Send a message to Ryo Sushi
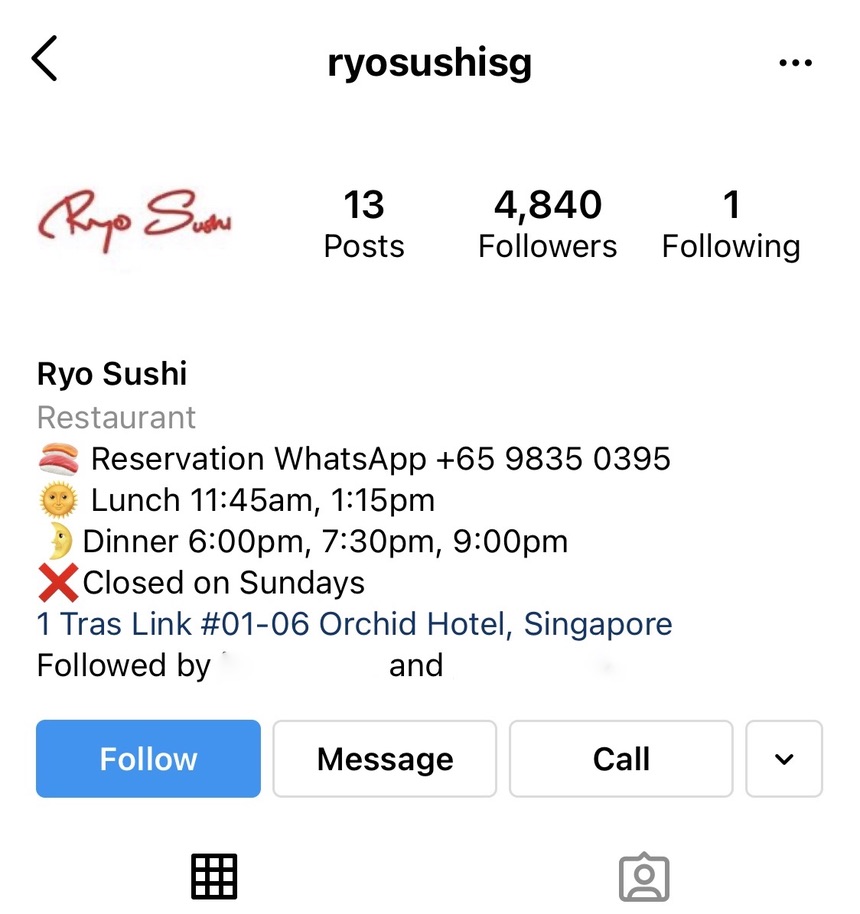 point(385,759)
